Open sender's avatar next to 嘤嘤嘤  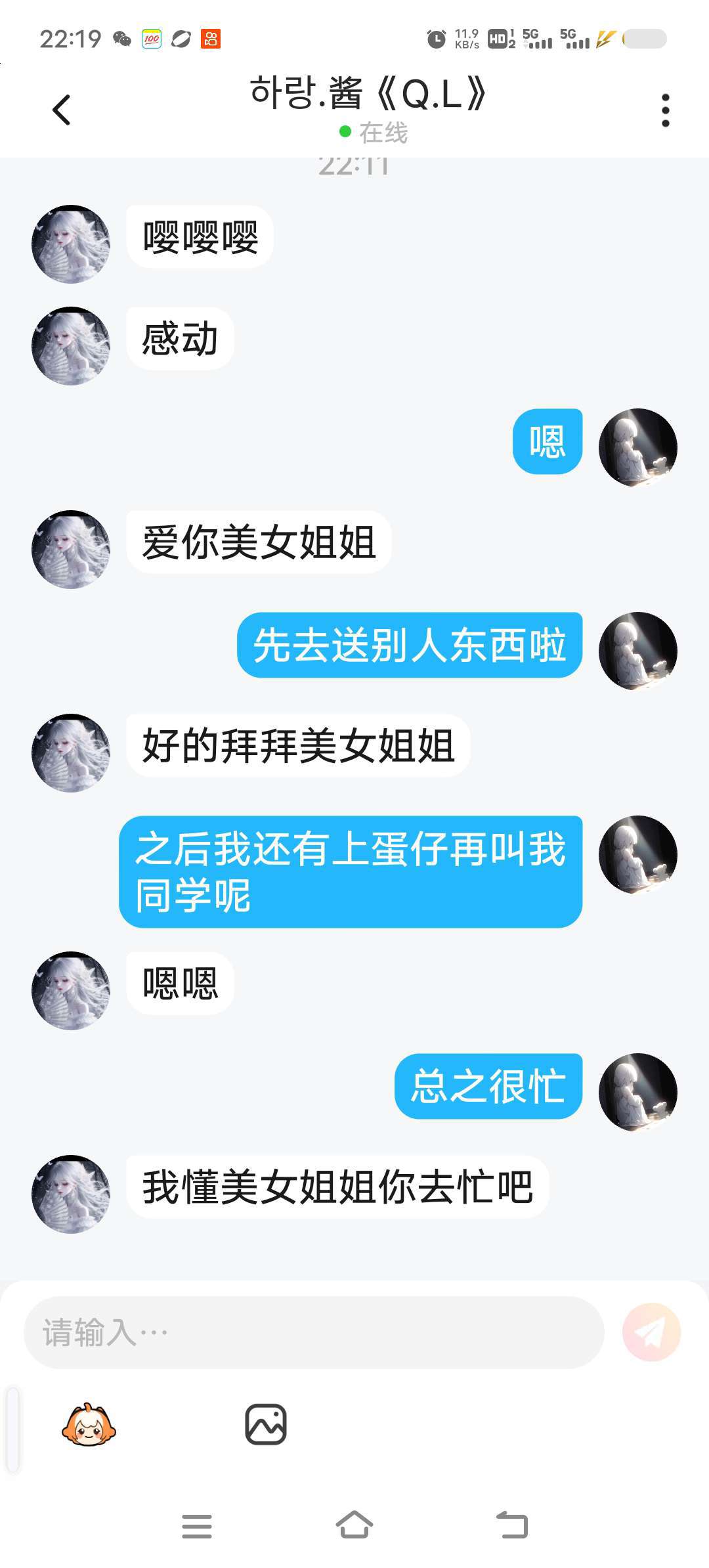tap(71, 244)
